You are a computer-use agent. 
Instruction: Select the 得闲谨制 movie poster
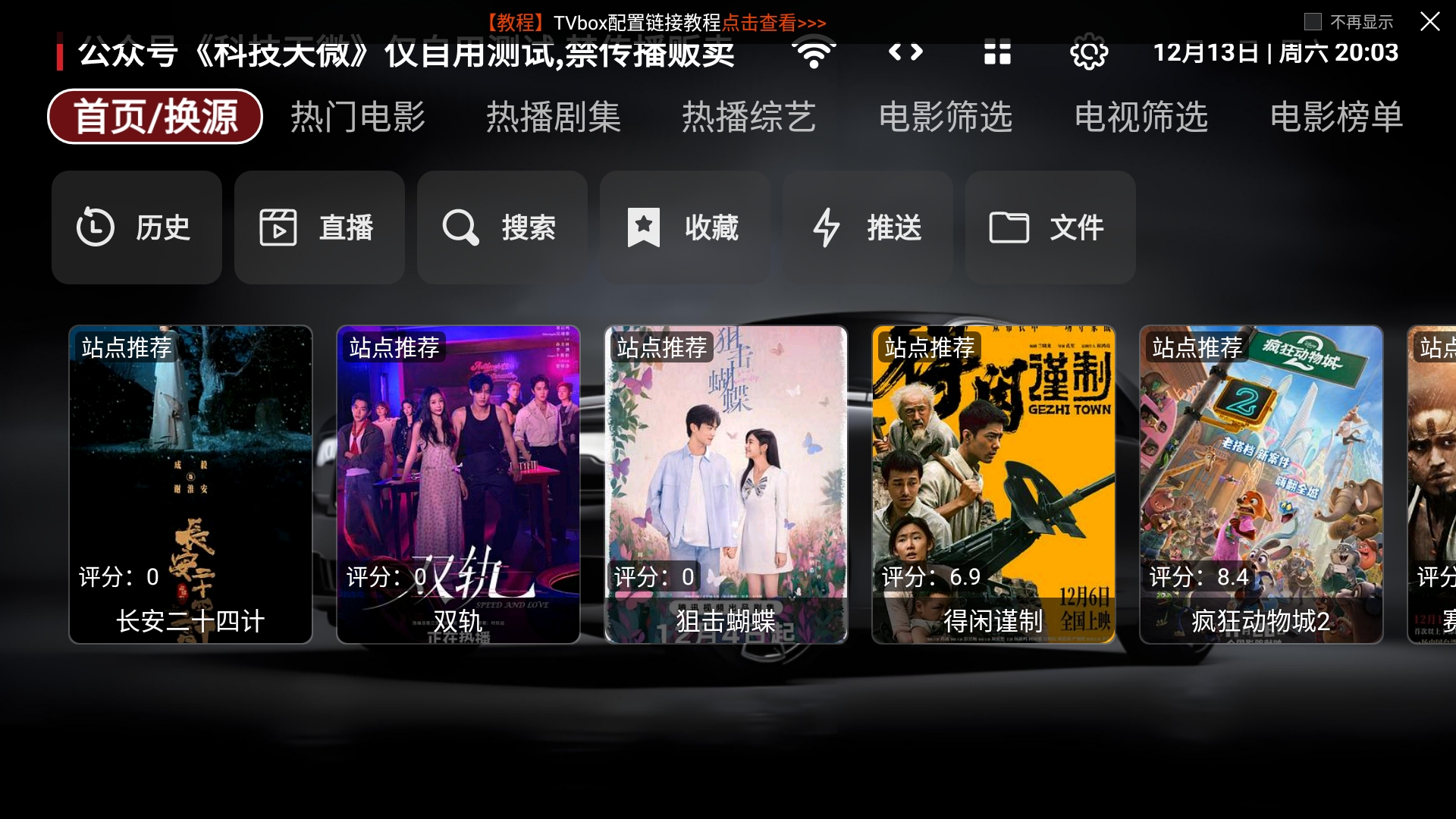click(993, 485)
